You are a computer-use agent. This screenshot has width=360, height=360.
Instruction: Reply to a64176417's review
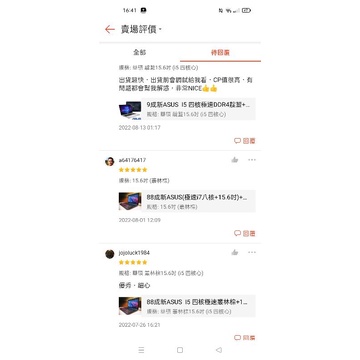[x=245, y=233]
